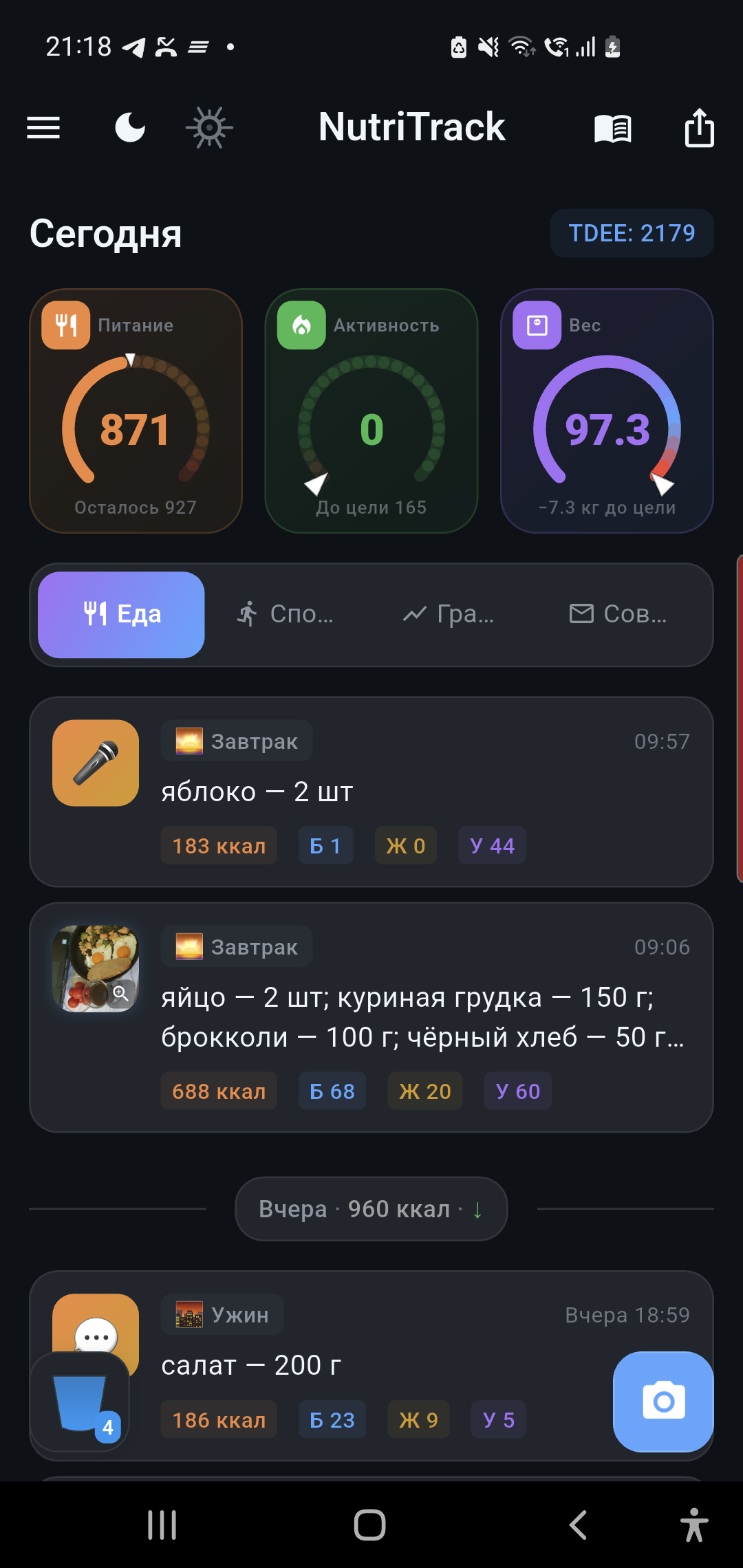Switch to the Сов... advice tab
The height and width of the screenshot is (1568, 743).
pyautogui.click(x=618, y=614)
